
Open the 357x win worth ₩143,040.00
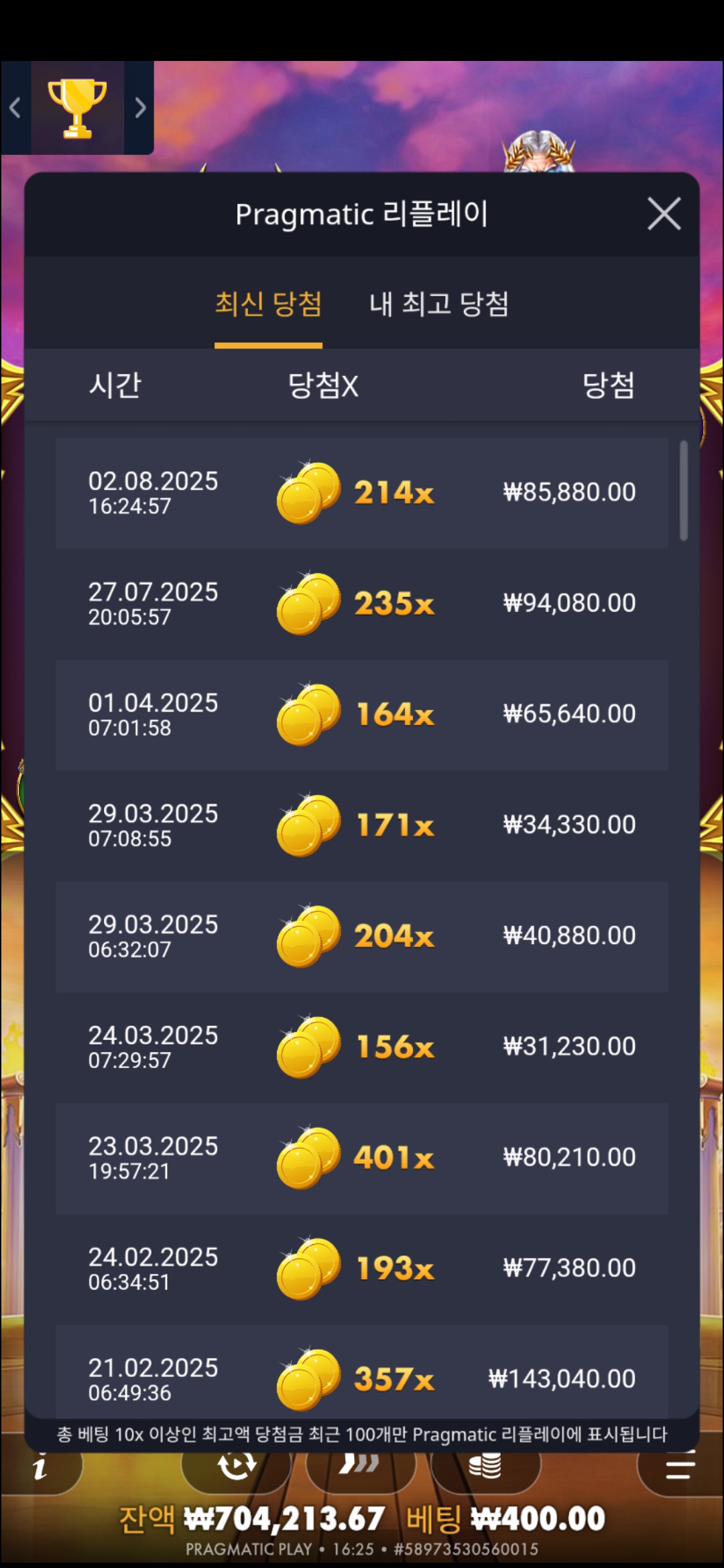click(x=362, y=1374)
